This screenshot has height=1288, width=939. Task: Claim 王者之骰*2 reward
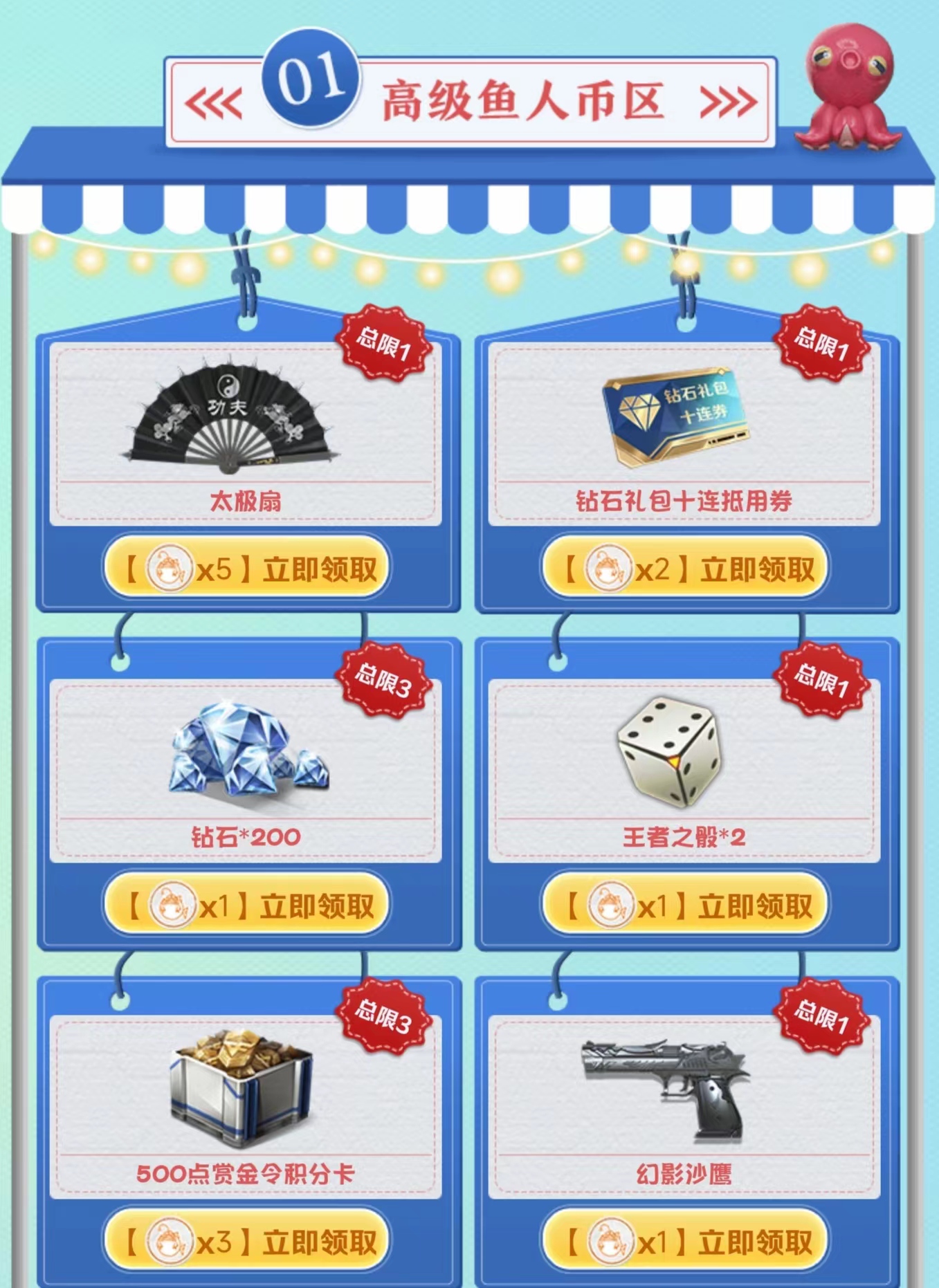tap(685, 905)
